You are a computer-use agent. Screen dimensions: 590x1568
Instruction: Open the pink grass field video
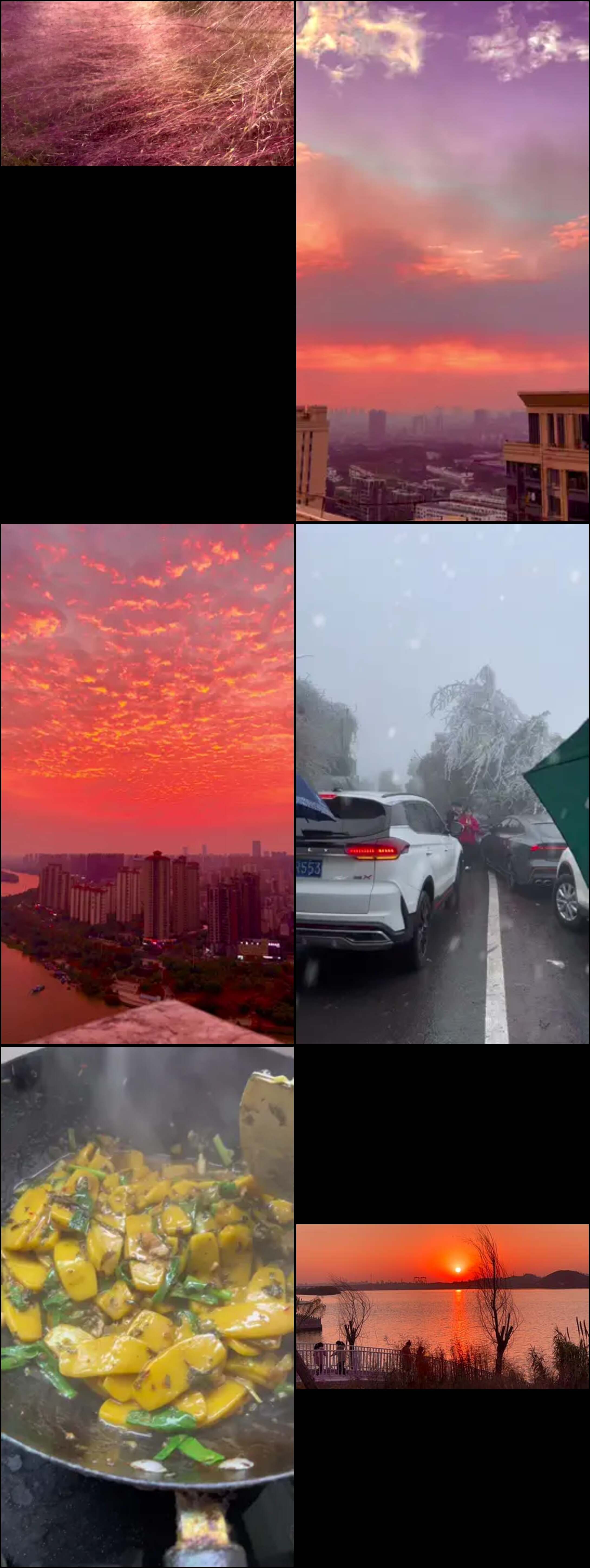[x=147, y=83]
